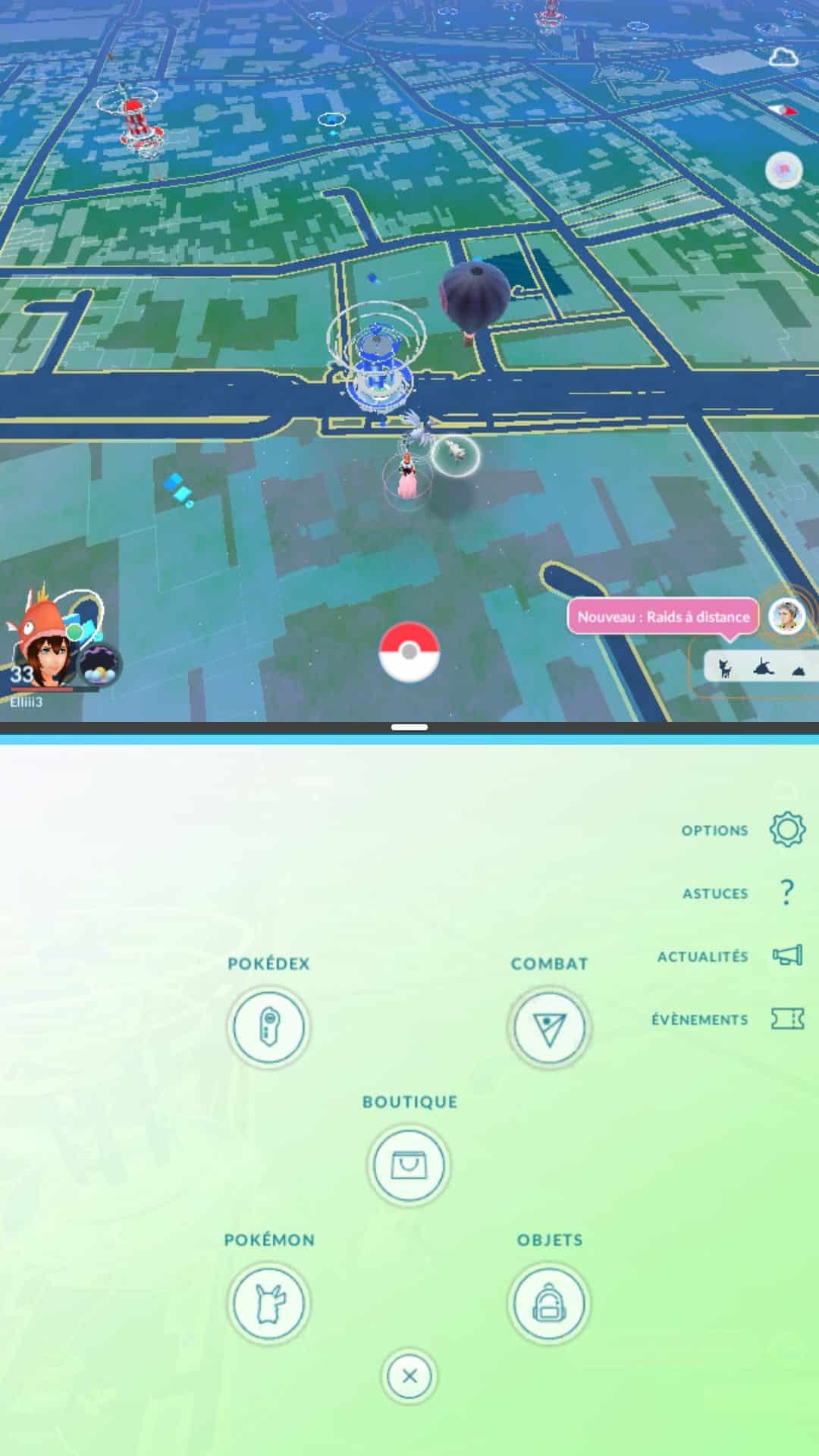
Task: Open Astuces help tips
Action: [786, 893]
